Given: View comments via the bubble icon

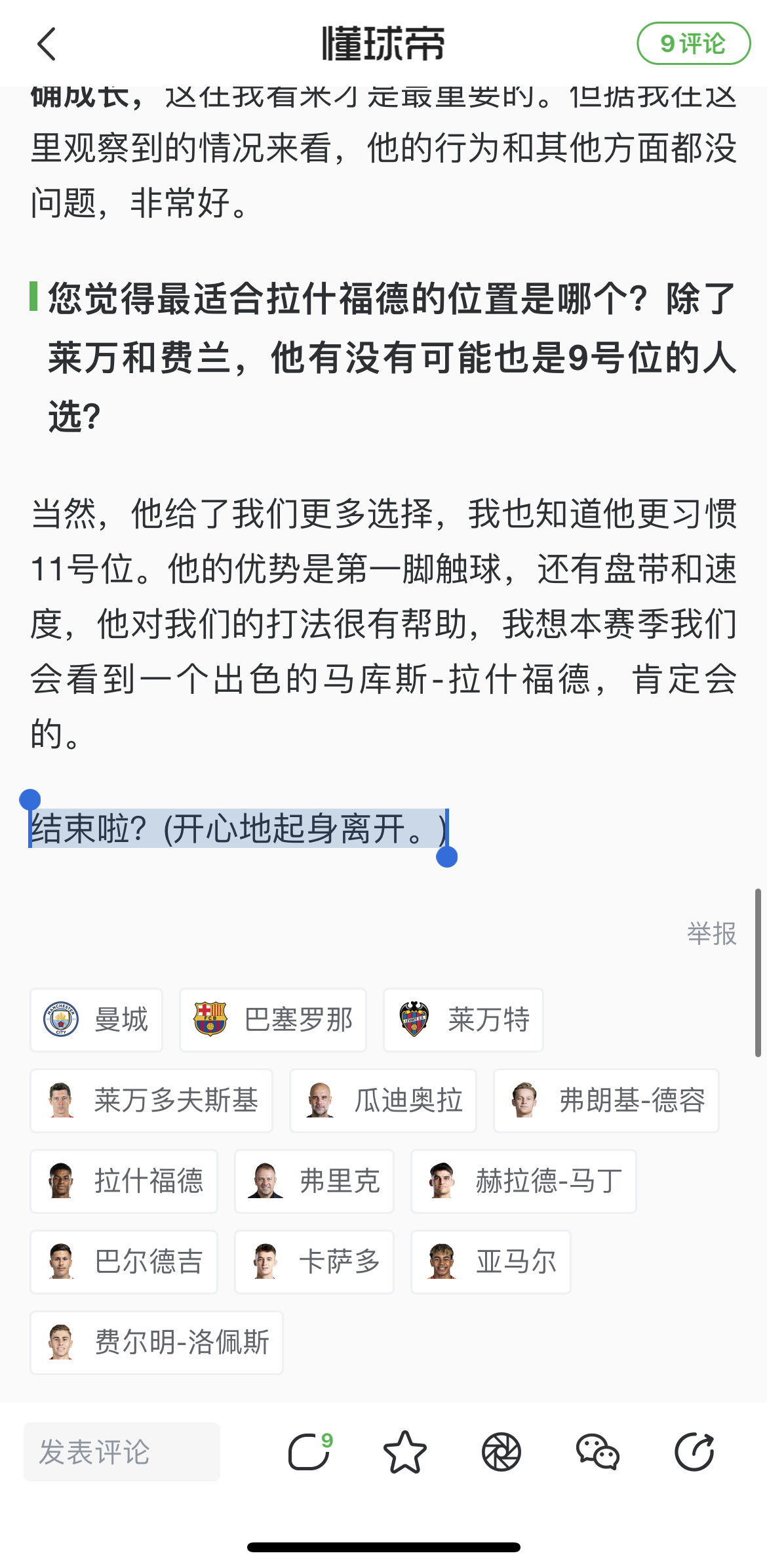Looking at the screenshot, I should point(309,1452).
